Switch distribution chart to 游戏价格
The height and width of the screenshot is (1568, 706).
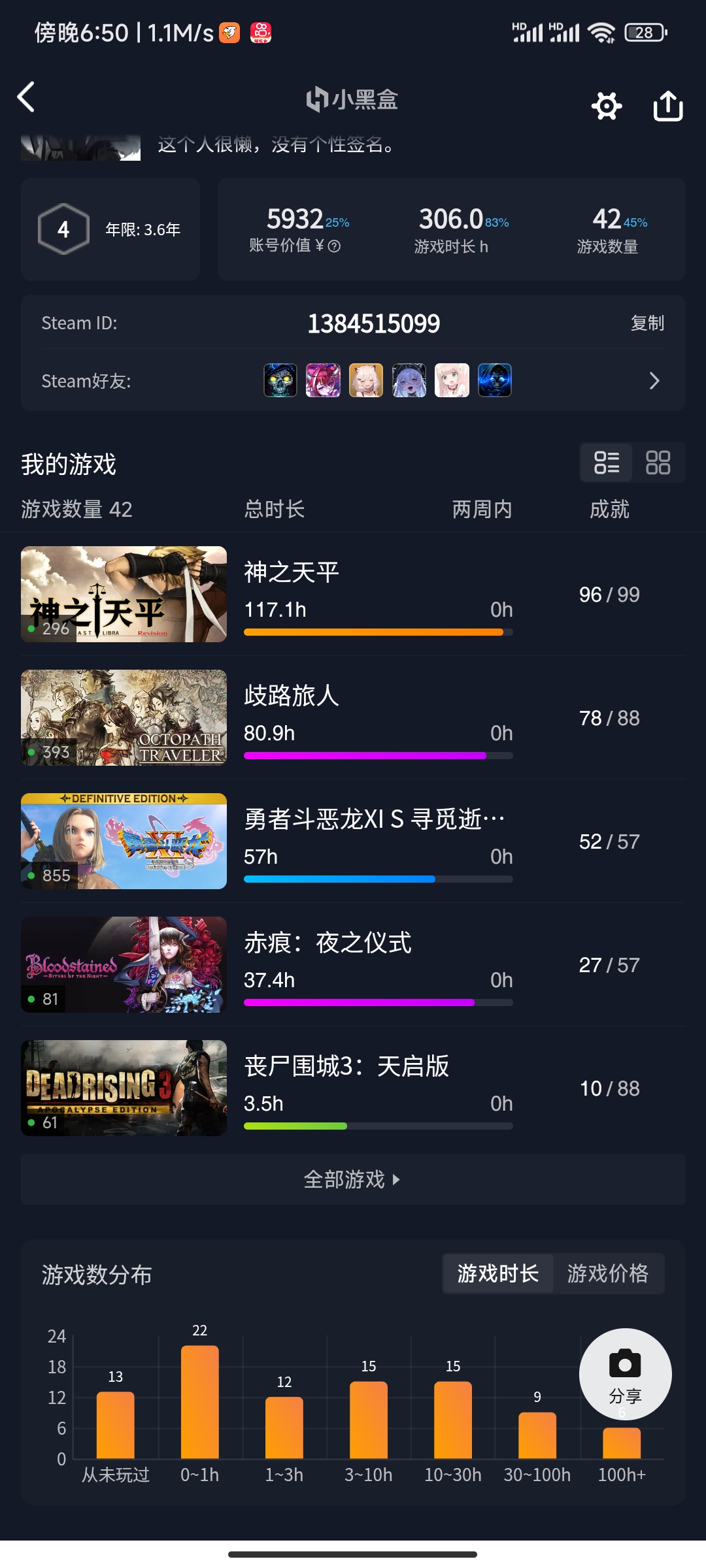point(608,1273)
